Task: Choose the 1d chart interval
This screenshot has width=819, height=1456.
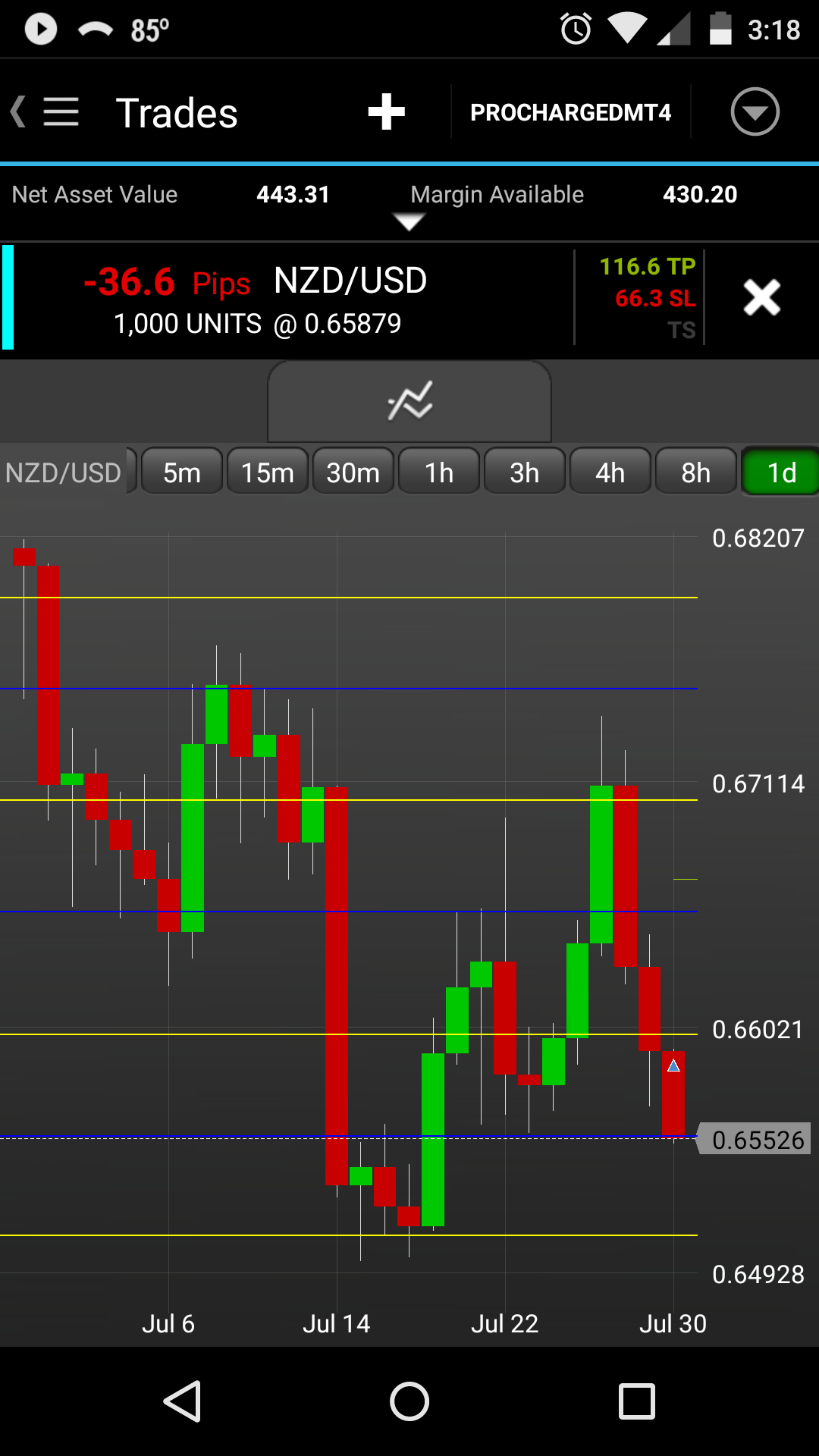Action: 781,472
